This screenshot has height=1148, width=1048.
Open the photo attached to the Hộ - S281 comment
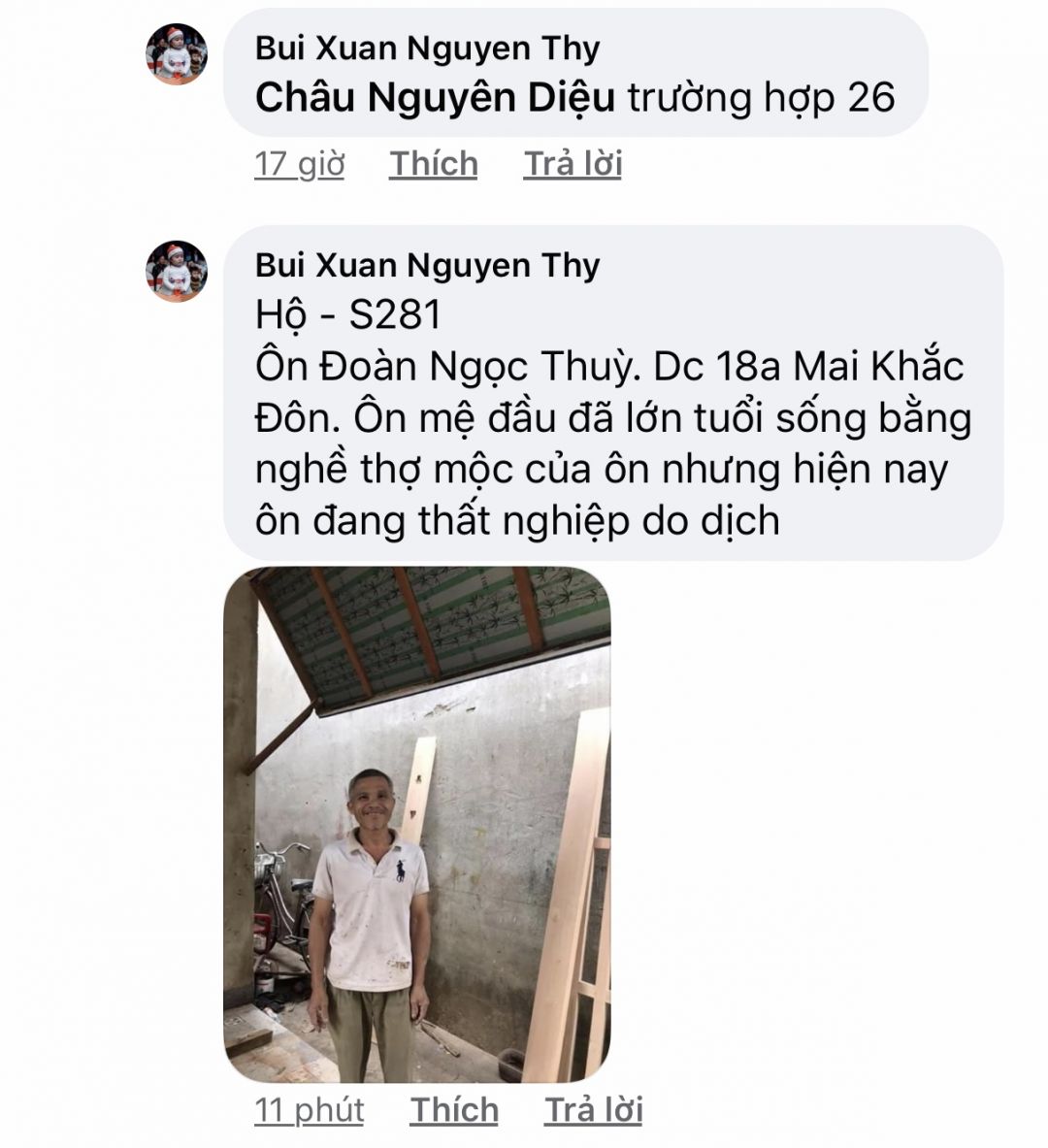point(417,824)
